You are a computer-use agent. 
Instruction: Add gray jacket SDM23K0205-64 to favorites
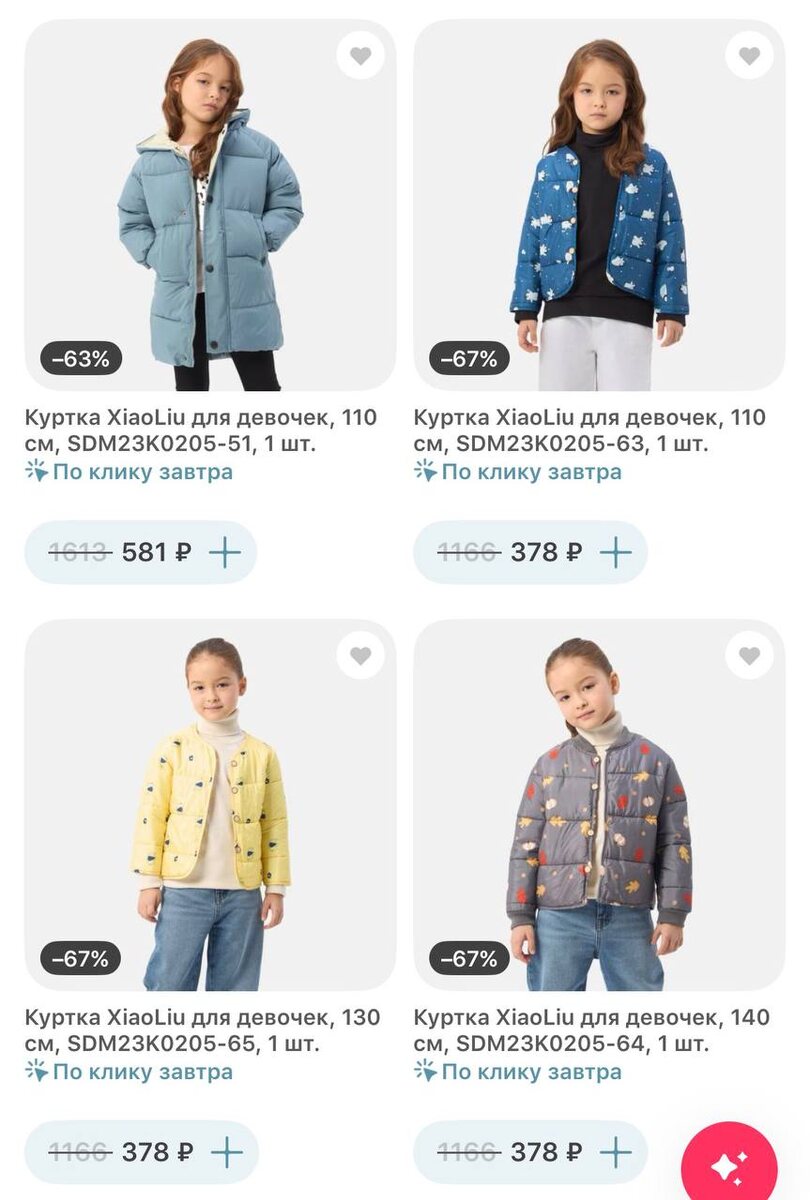click(x=749, y=655)
